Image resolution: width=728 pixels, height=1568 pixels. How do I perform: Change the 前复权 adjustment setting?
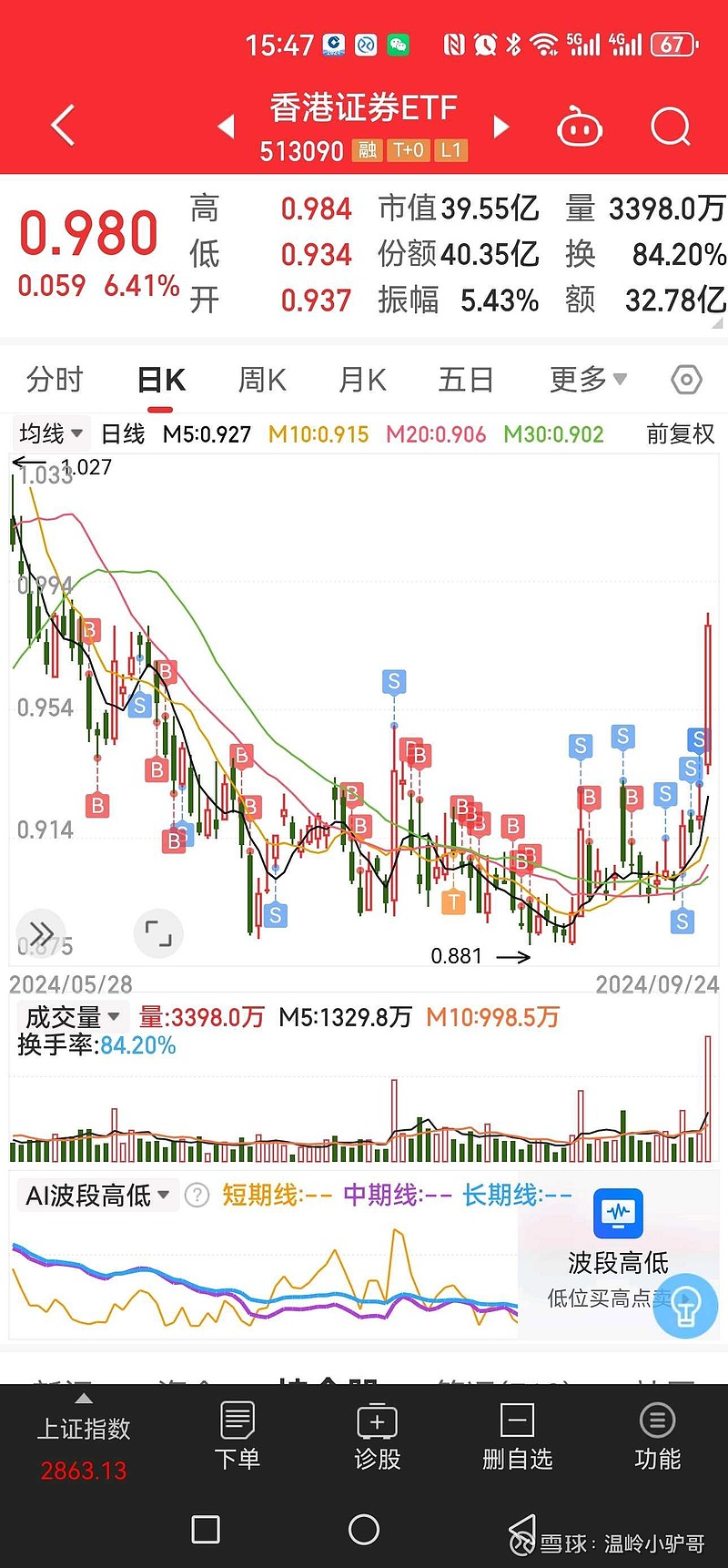pyautogui.click(x=681, y=433)
